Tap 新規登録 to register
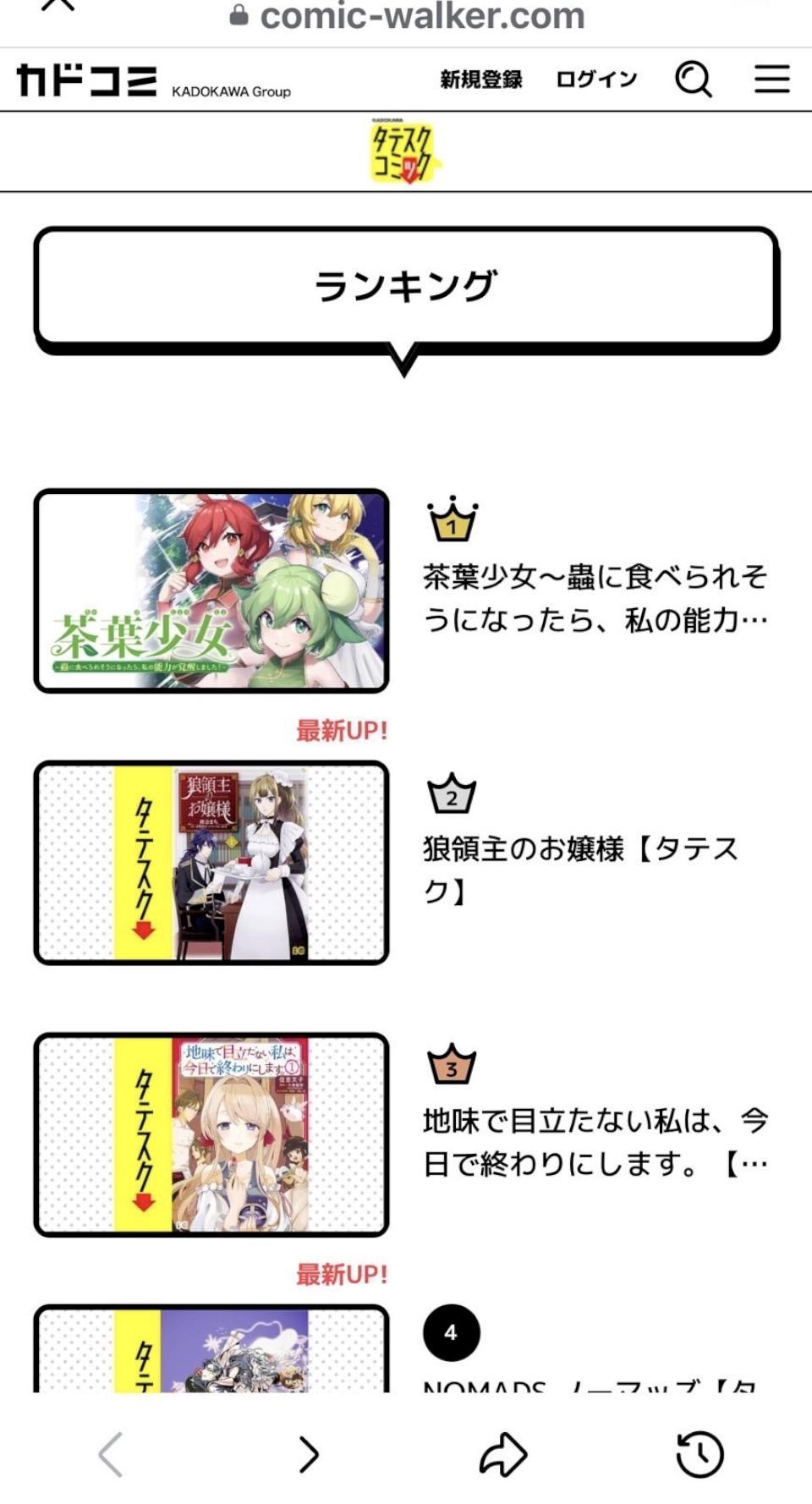Screen dimensions: 812x1504 click(481, 80)
